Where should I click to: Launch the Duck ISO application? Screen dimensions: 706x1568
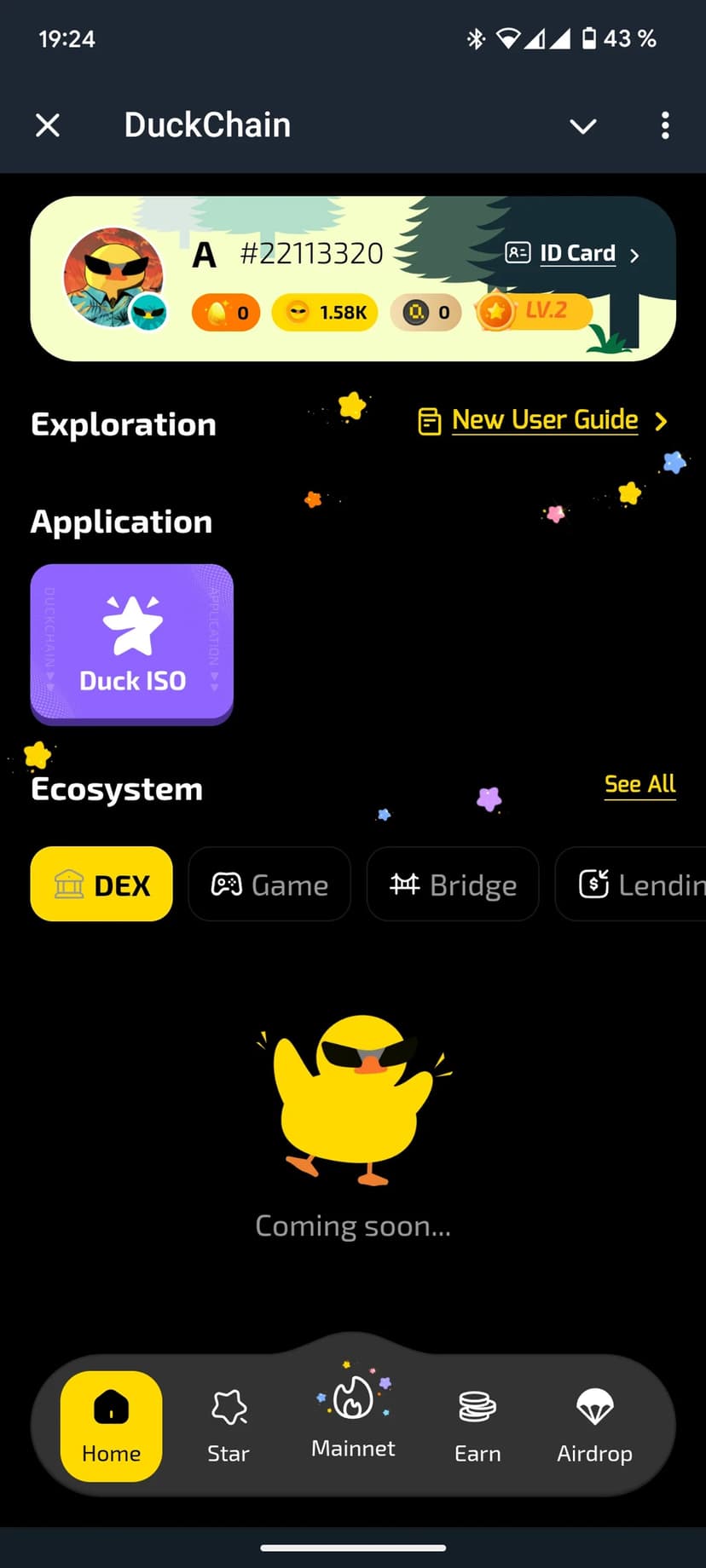[132, 644]
